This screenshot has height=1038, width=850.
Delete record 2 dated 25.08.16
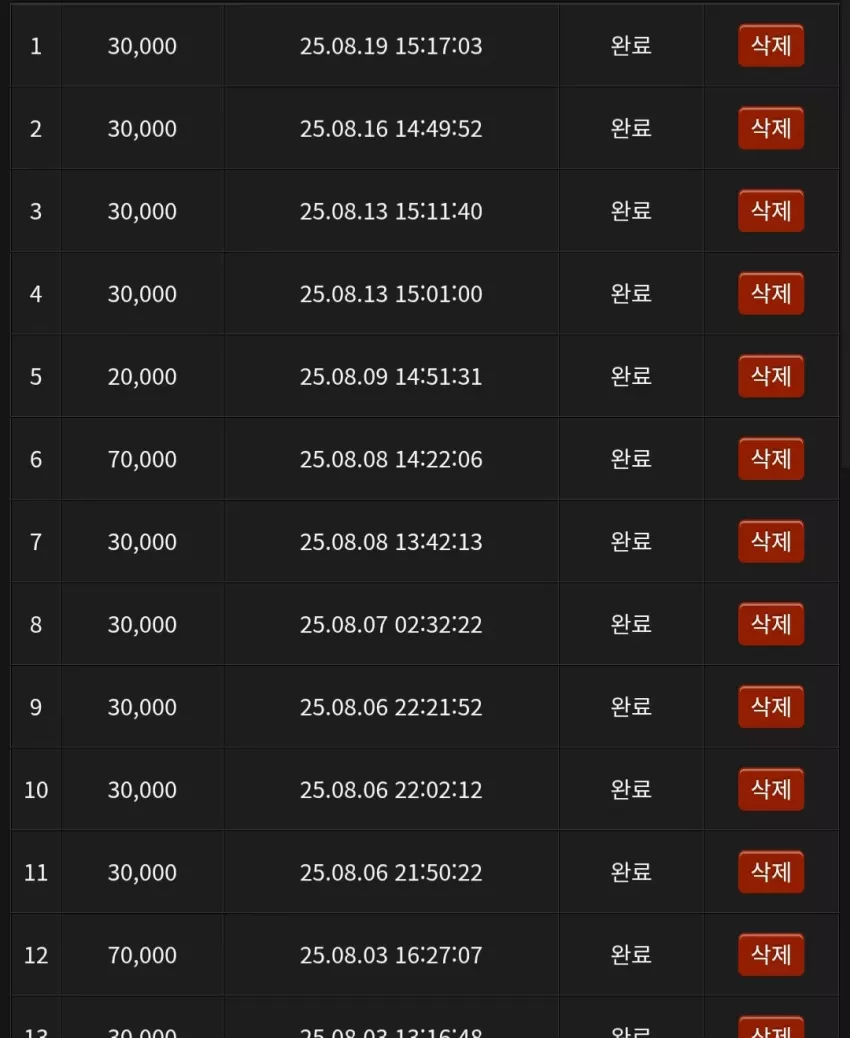click(x=771, y=128)
